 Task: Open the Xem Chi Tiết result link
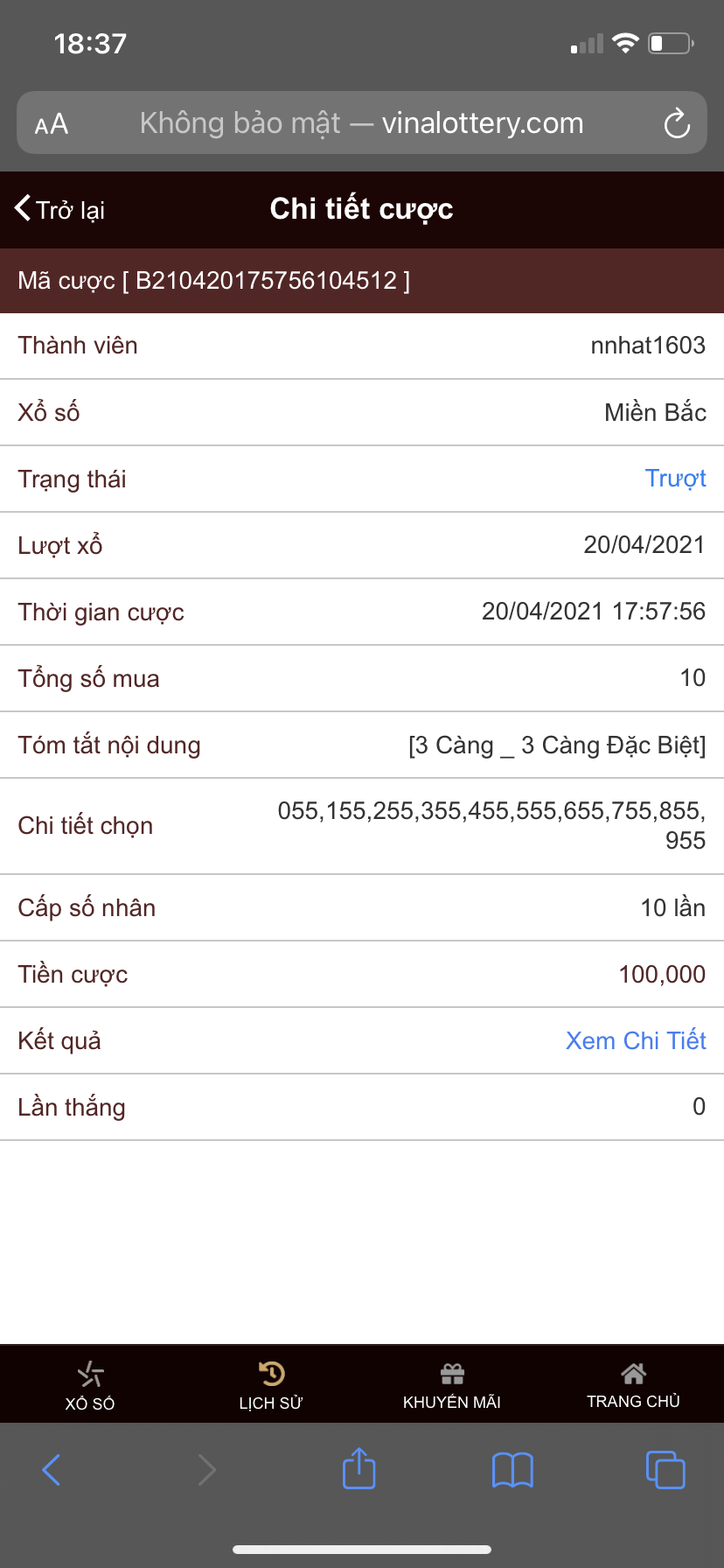636,1040
